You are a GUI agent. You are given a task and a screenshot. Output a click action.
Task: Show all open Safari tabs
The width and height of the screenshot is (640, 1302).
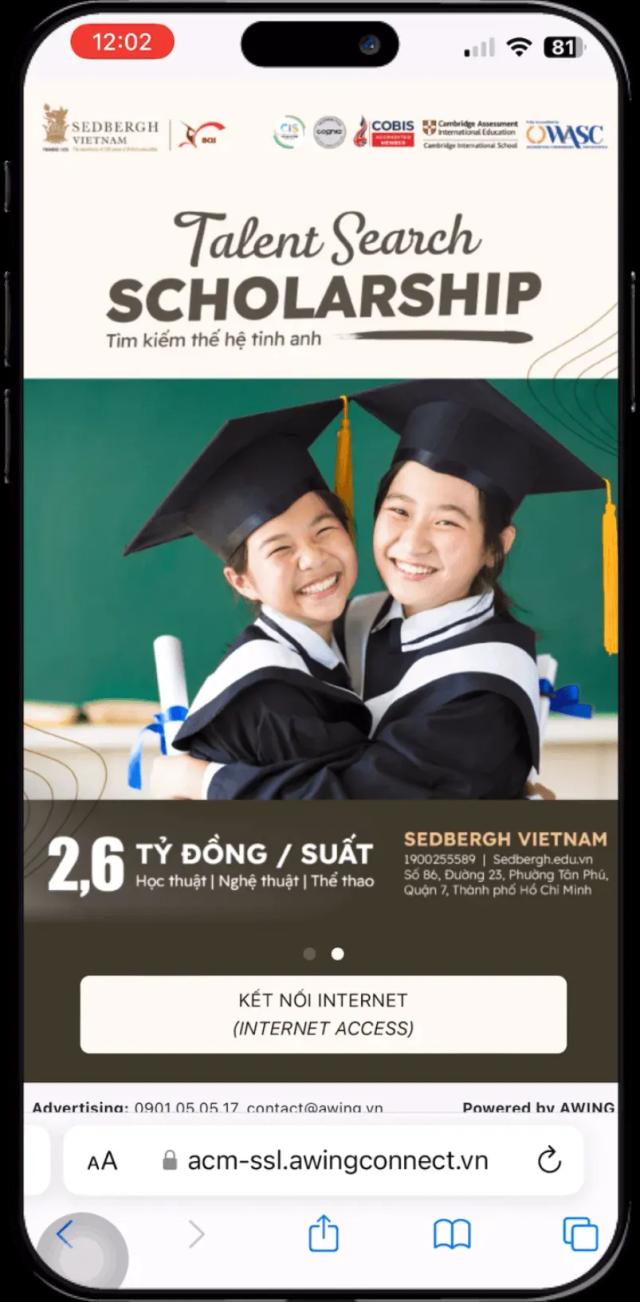pyautogui.click(x=580, y=1235)
